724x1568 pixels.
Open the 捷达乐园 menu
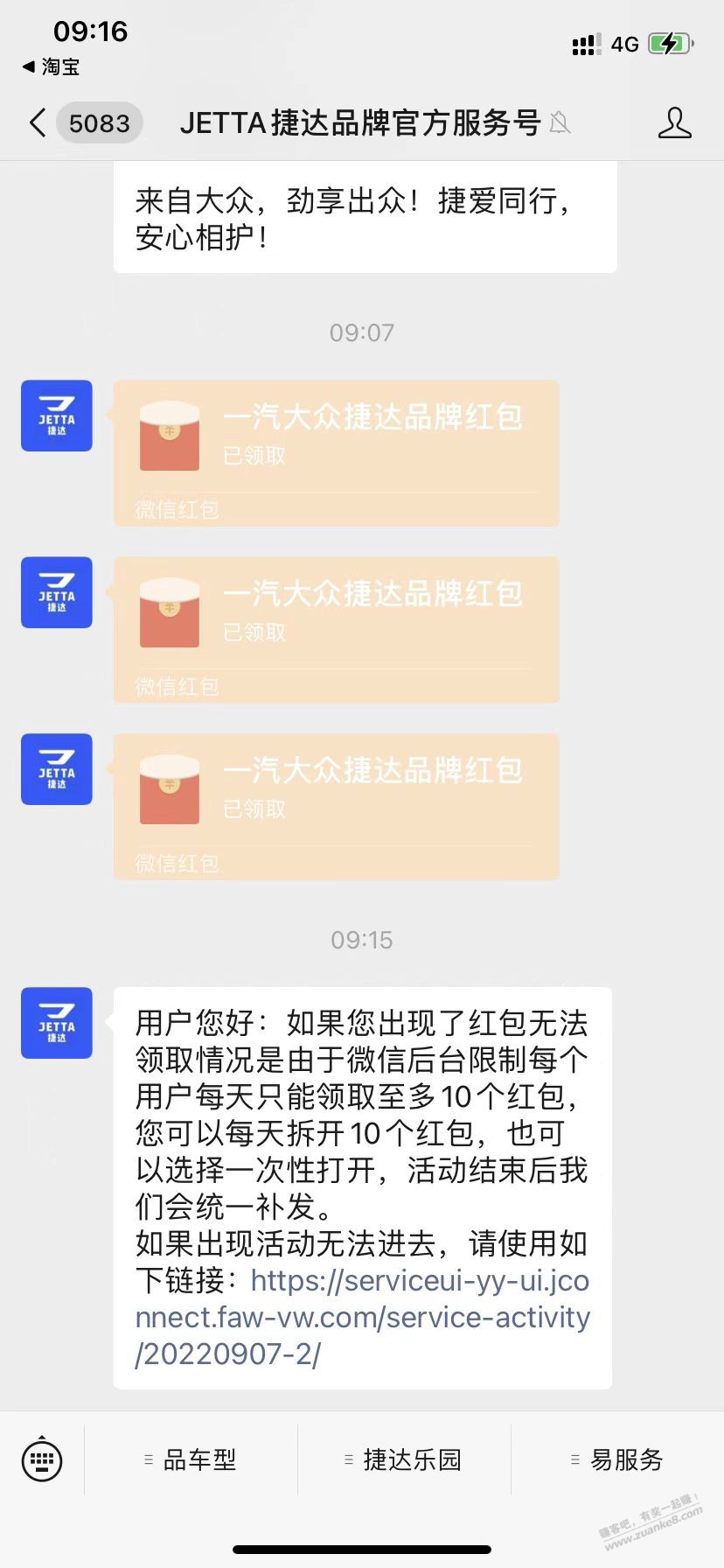tap(404, 1459)
